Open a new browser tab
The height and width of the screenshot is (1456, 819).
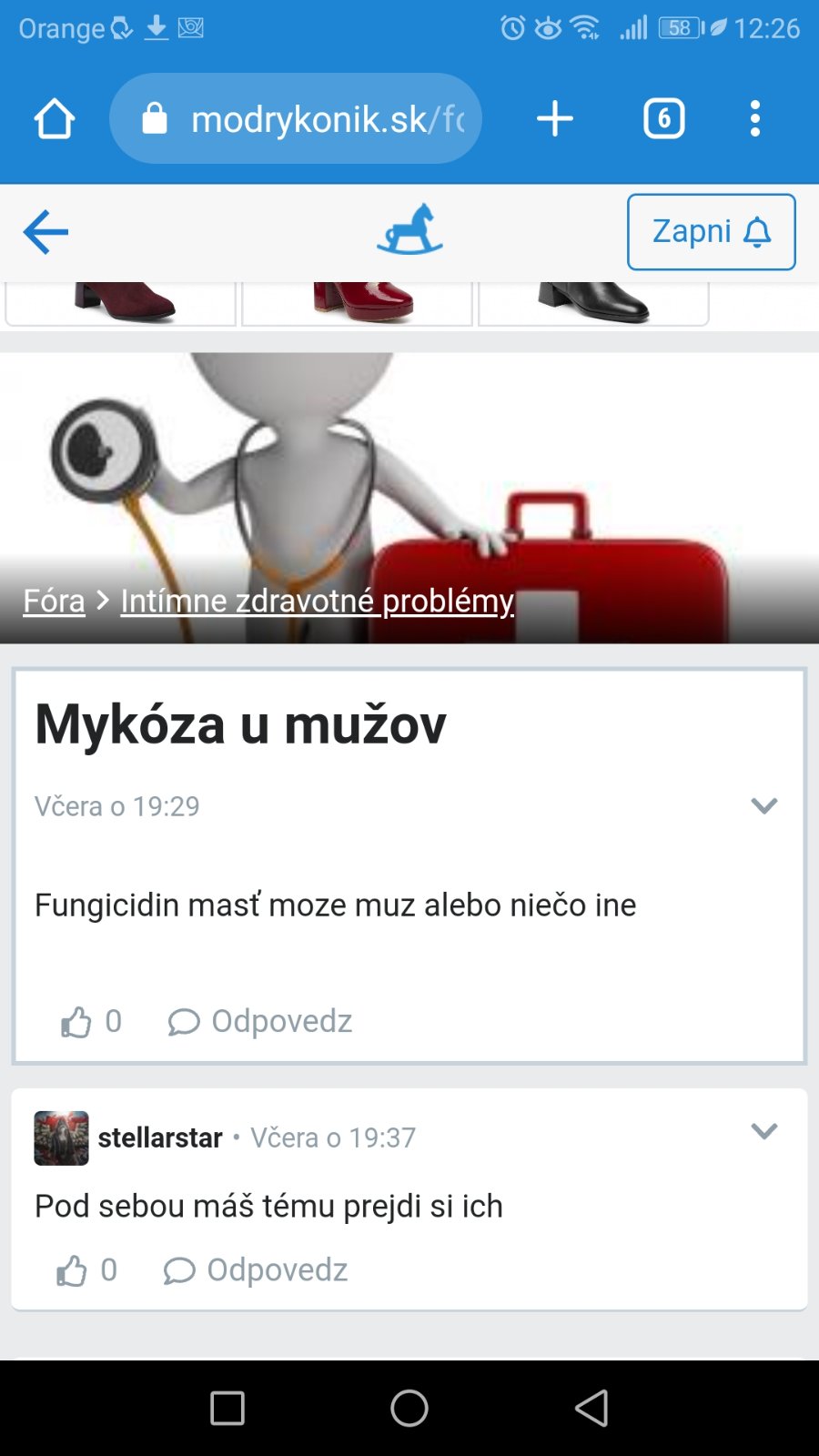554,119
